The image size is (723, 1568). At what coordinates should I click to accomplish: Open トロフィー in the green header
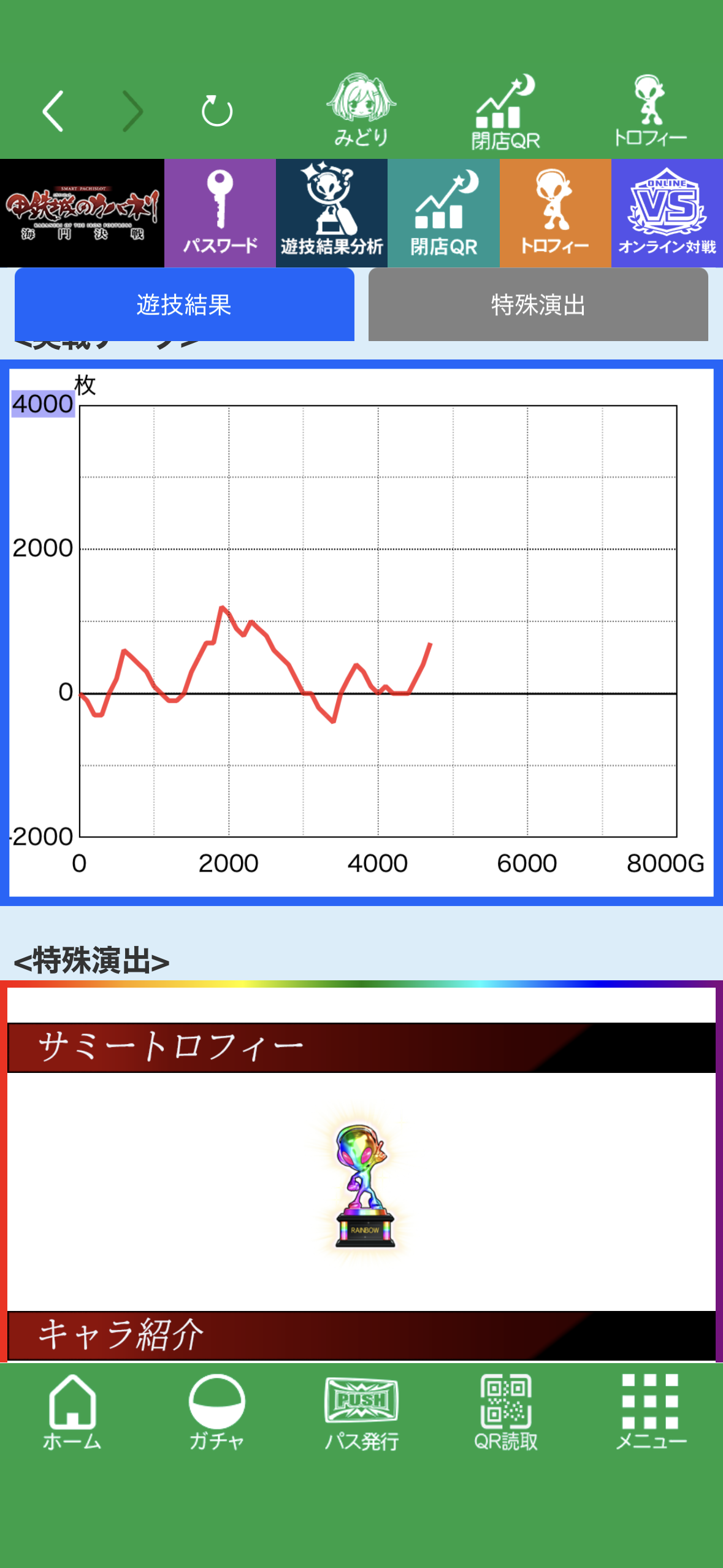pyautogui.click(x=650, y=110)
